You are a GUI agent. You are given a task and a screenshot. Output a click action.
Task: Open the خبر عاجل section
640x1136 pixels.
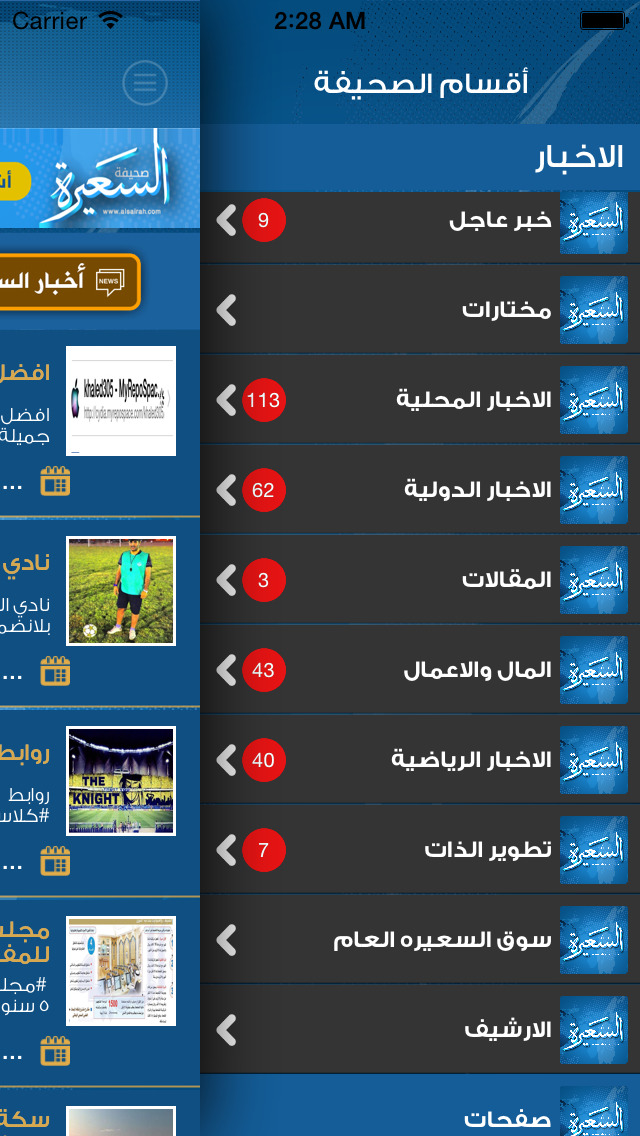point(420,220)
